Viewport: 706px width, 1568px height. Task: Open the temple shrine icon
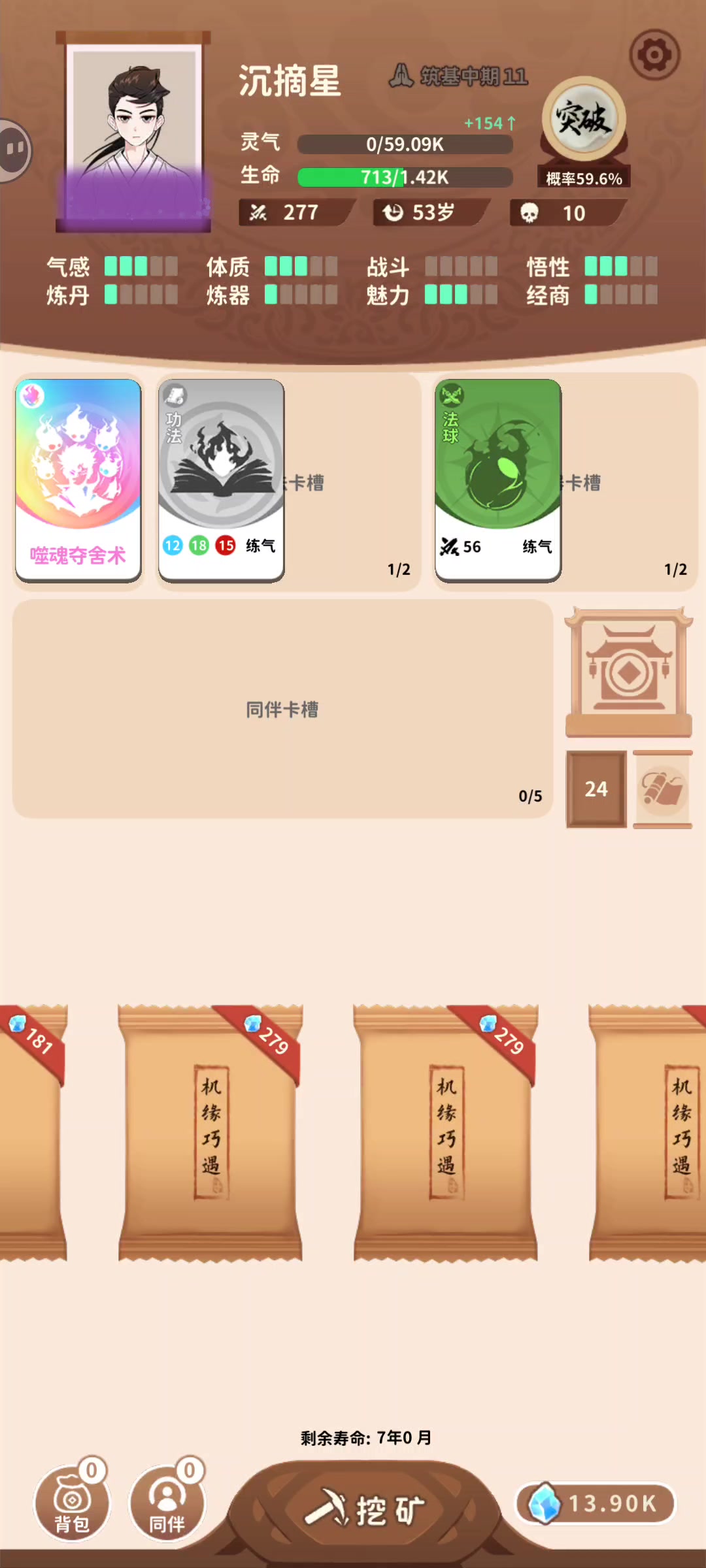[x=629, y=672]
